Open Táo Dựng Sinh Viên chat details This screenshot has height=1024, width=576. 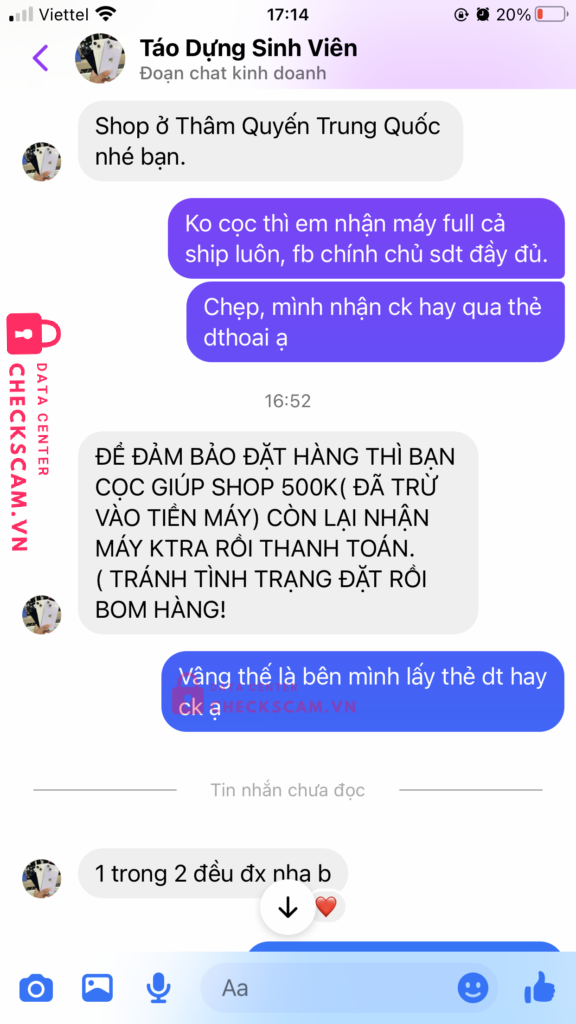248,49
